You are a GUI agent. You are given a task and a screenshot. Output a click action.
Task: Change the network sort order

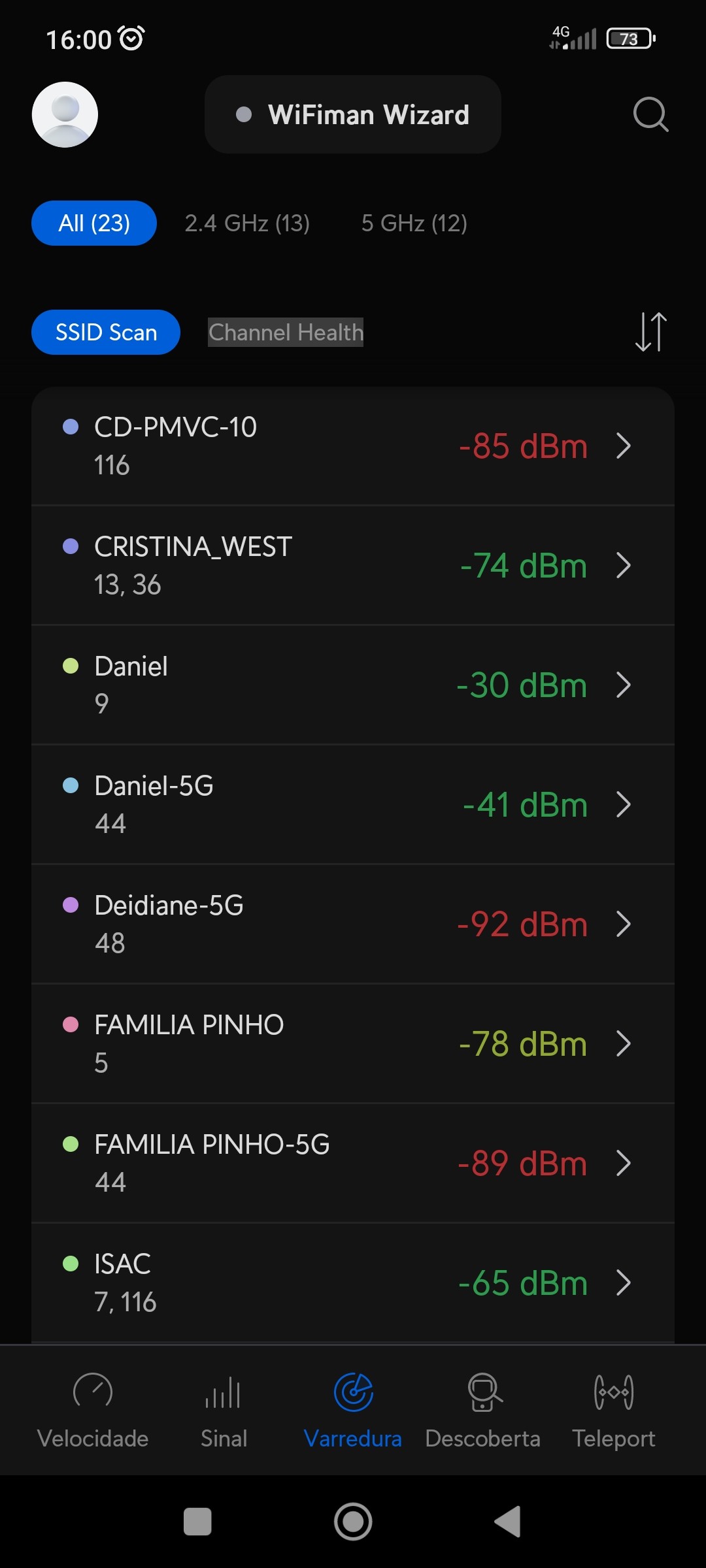(x=650, y=332)
